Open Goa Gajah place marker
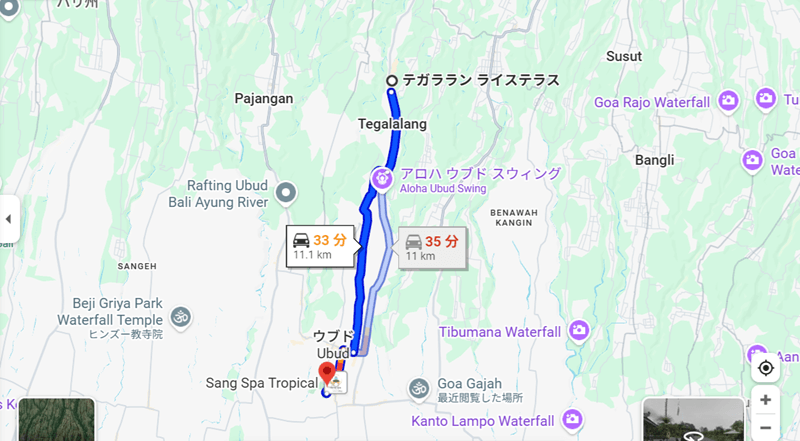This screenshot has width=800, height=441. (x=419, y=387)
